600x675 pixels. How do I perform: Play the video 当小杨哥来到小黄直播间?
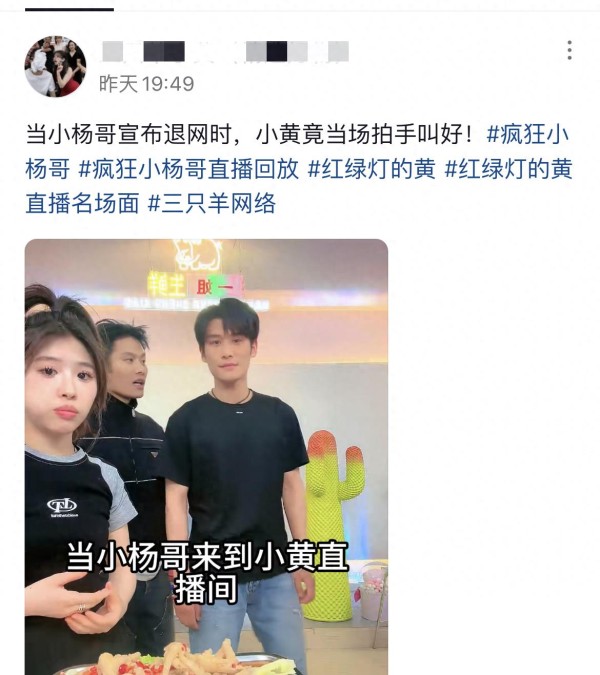click(206, 456)
